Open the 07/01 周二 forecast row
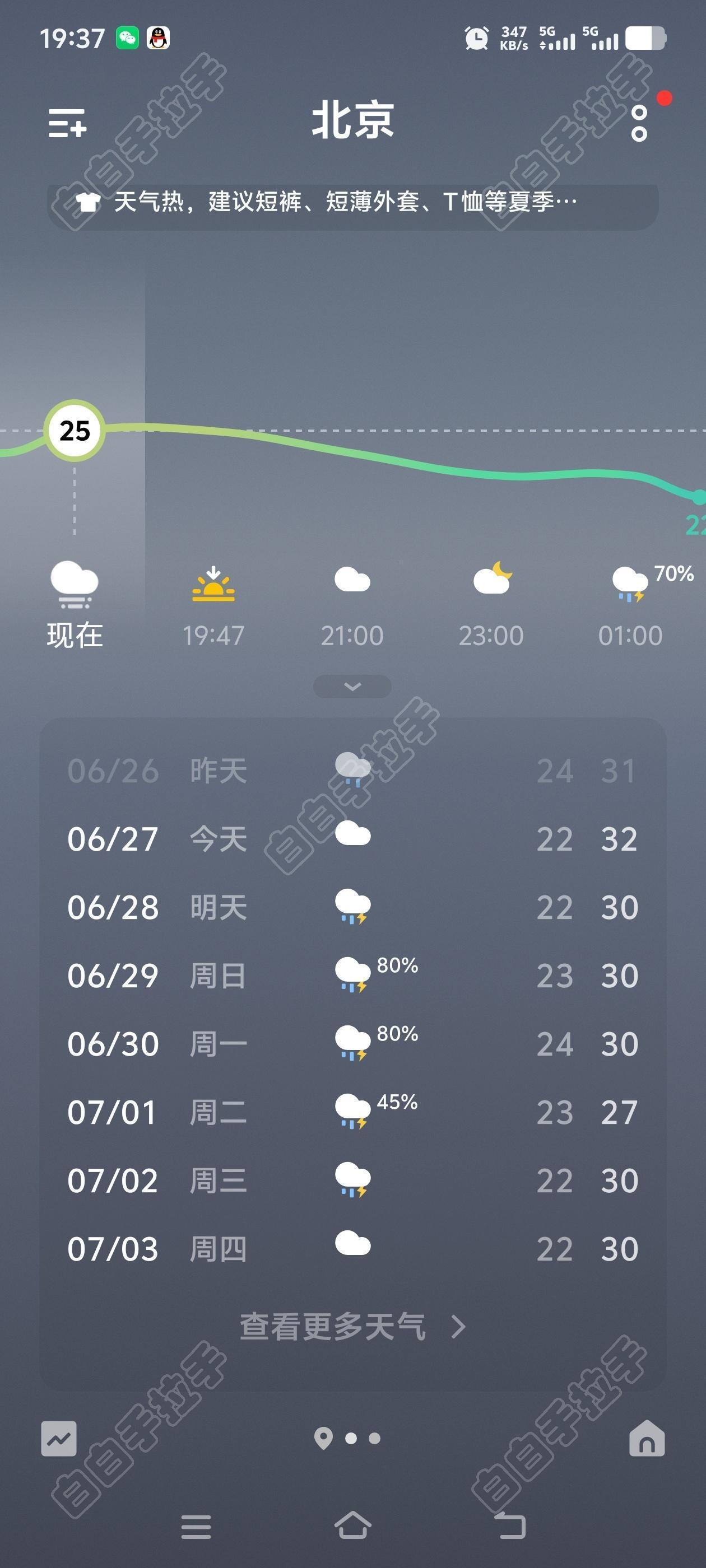The height and width of the screenshot is (1568, 706). pyautogui.click(x=352, y=1112)
